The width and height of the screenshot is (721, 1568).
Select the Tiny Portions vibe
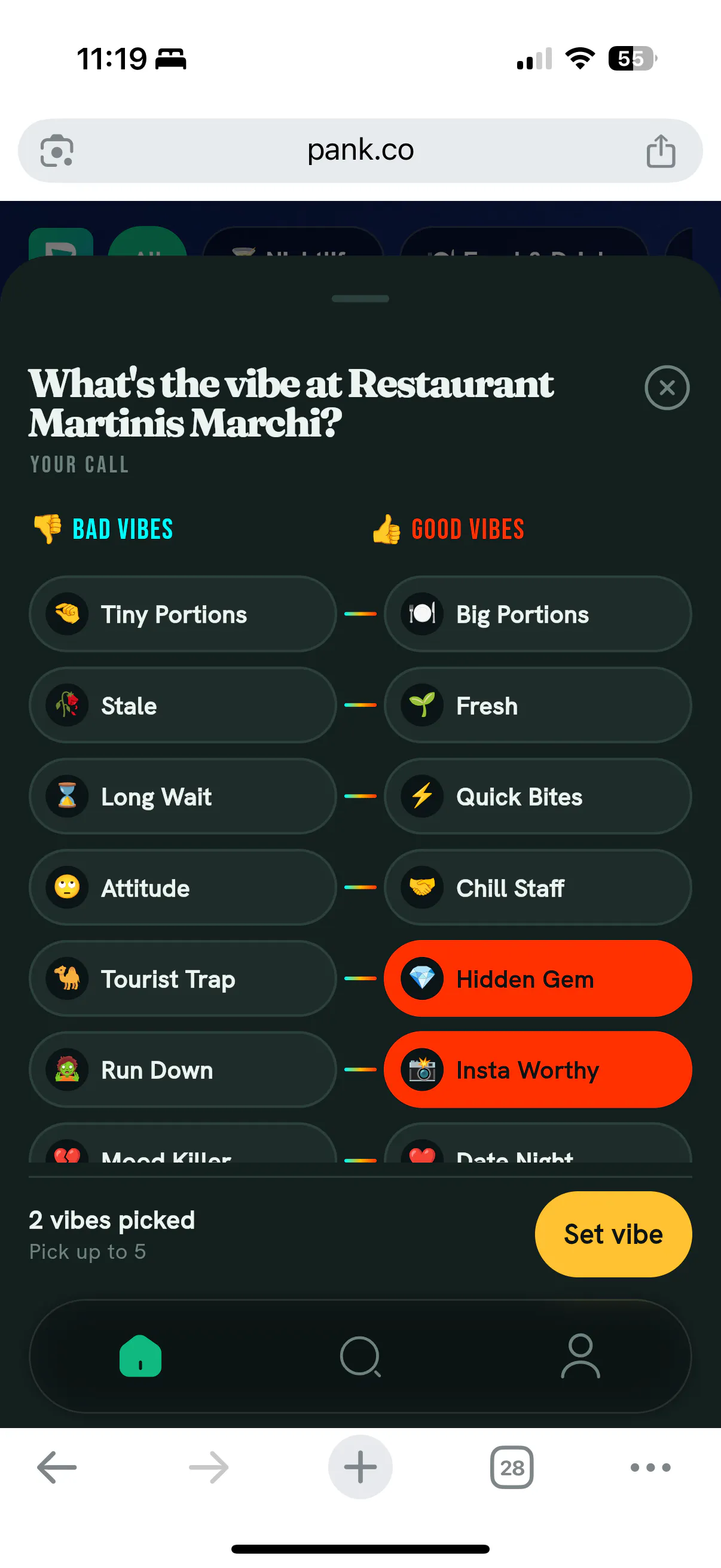(182, 614)
